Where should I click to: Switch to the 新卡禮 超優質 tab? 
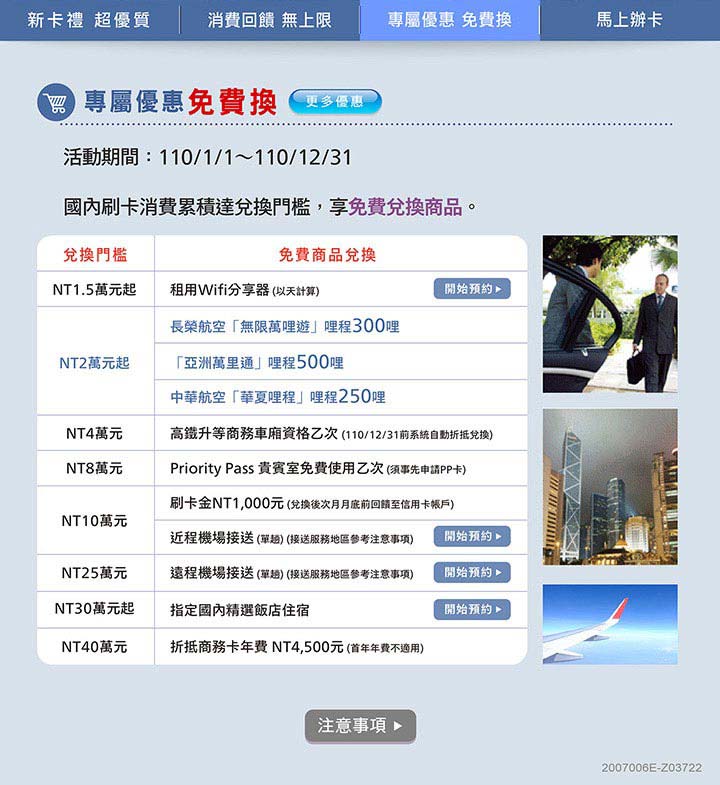(89, 20)
